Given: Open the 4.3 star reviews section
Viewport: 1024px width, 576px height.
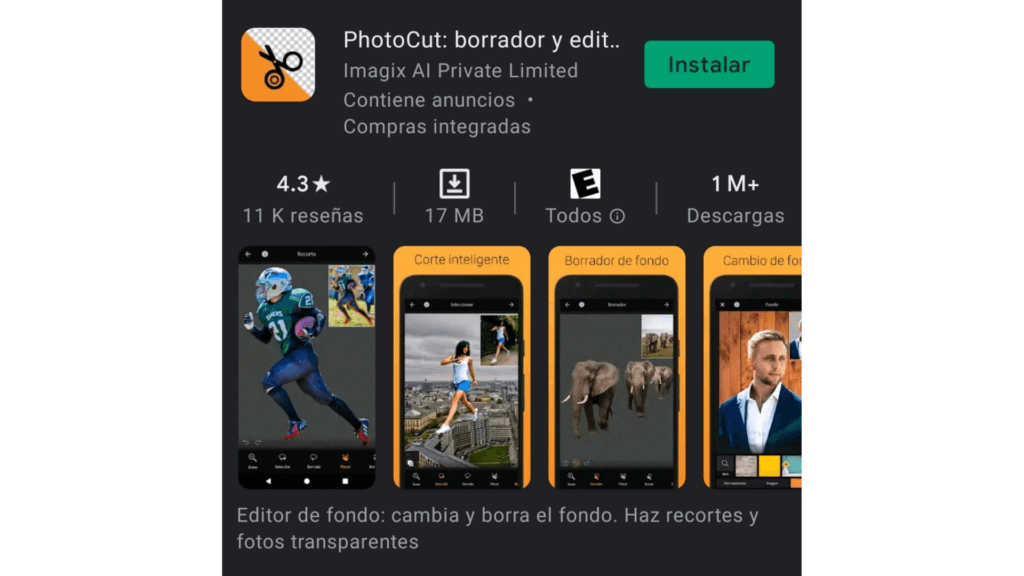Looking at the screenshot, I should pos(303,199).
